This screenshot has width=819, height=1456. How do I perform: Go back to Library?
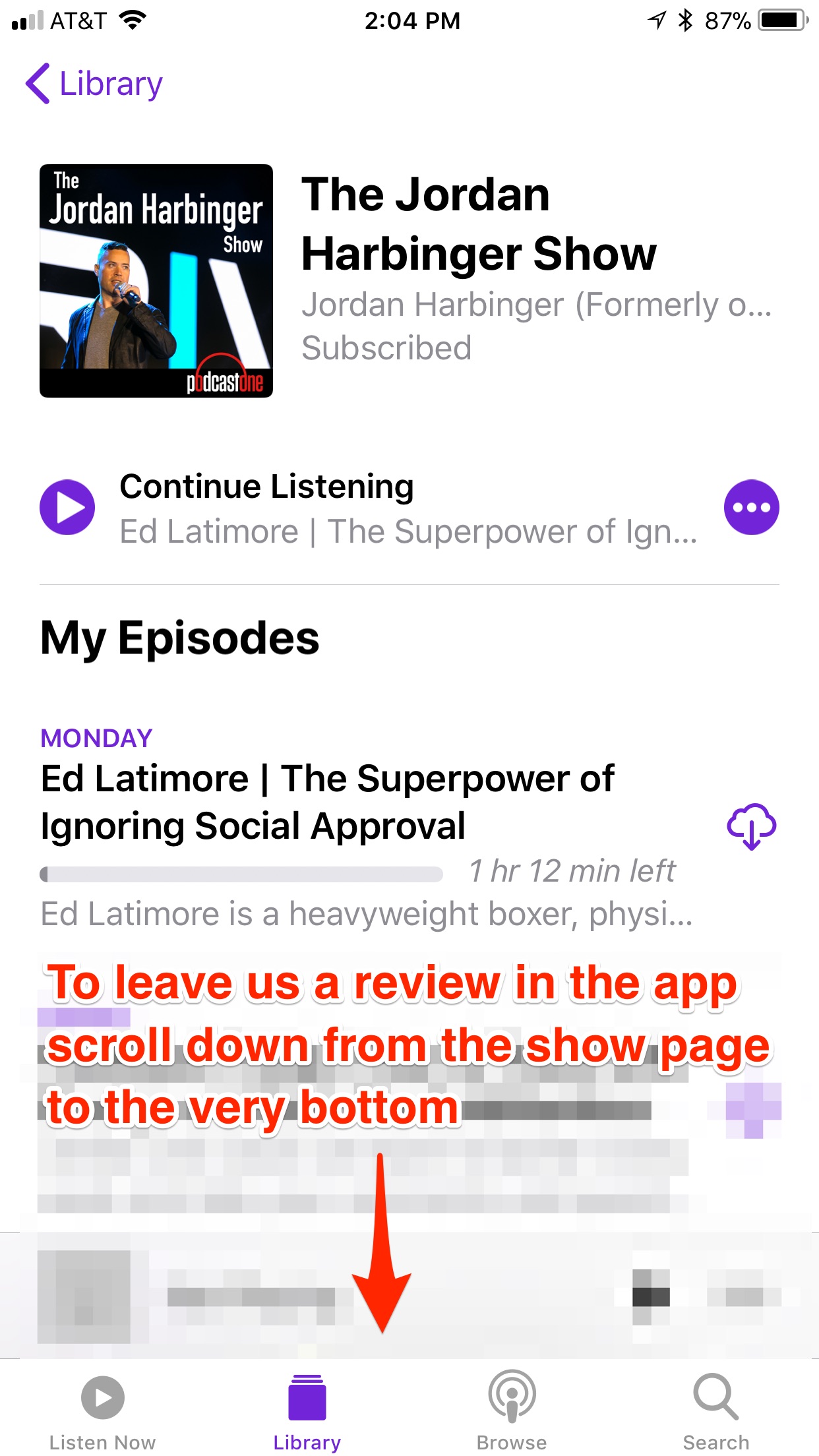click(94, 84)
